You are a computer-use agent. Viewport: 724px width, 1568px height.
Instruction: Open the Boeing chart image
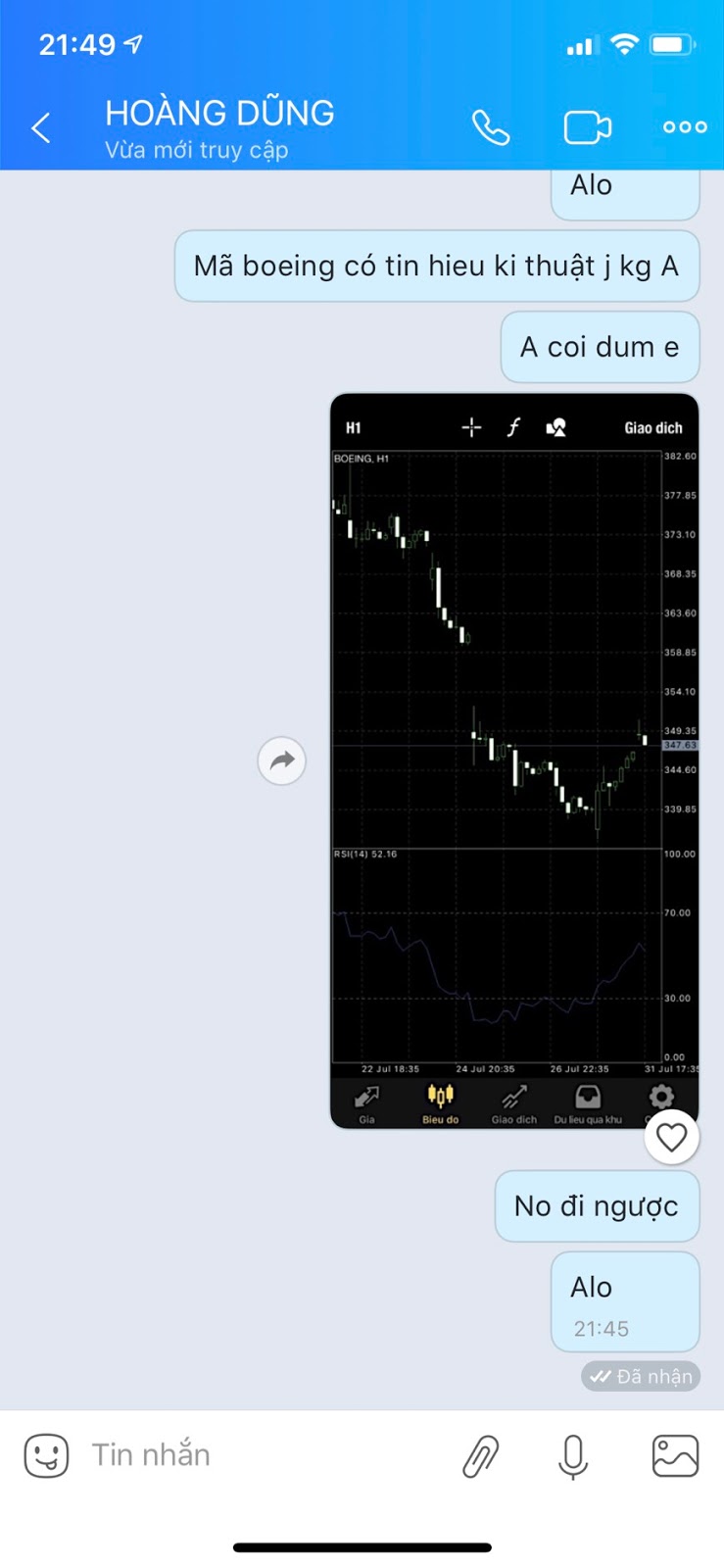514,760
